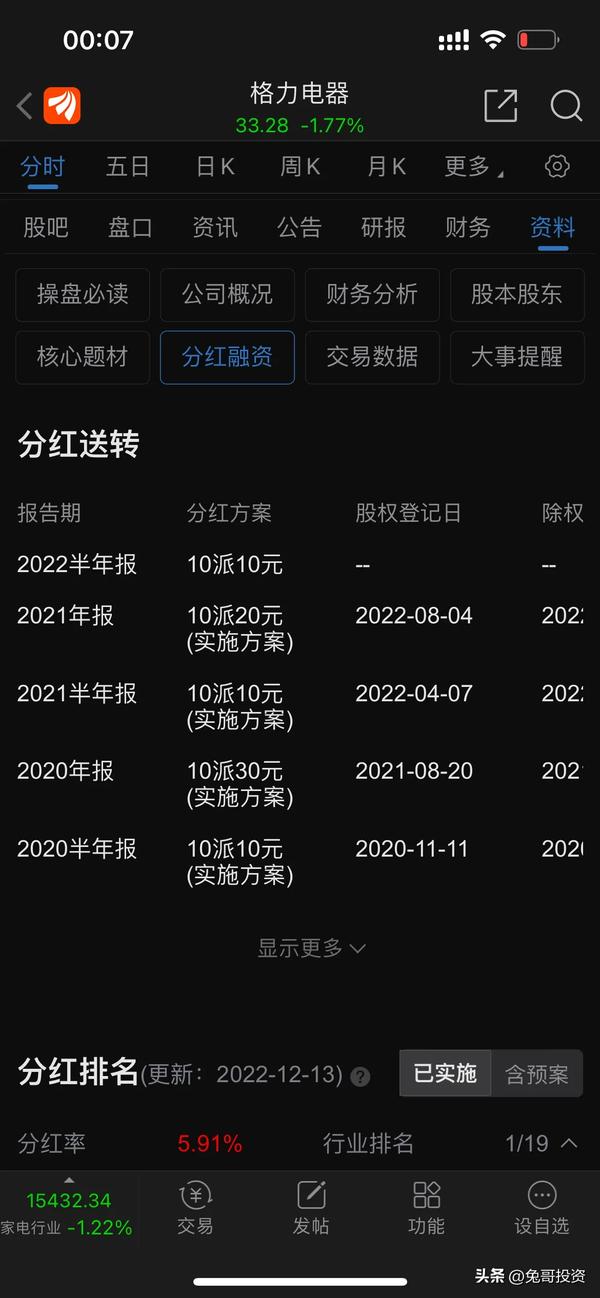Switch to 日K chart tab

[215, 167]
